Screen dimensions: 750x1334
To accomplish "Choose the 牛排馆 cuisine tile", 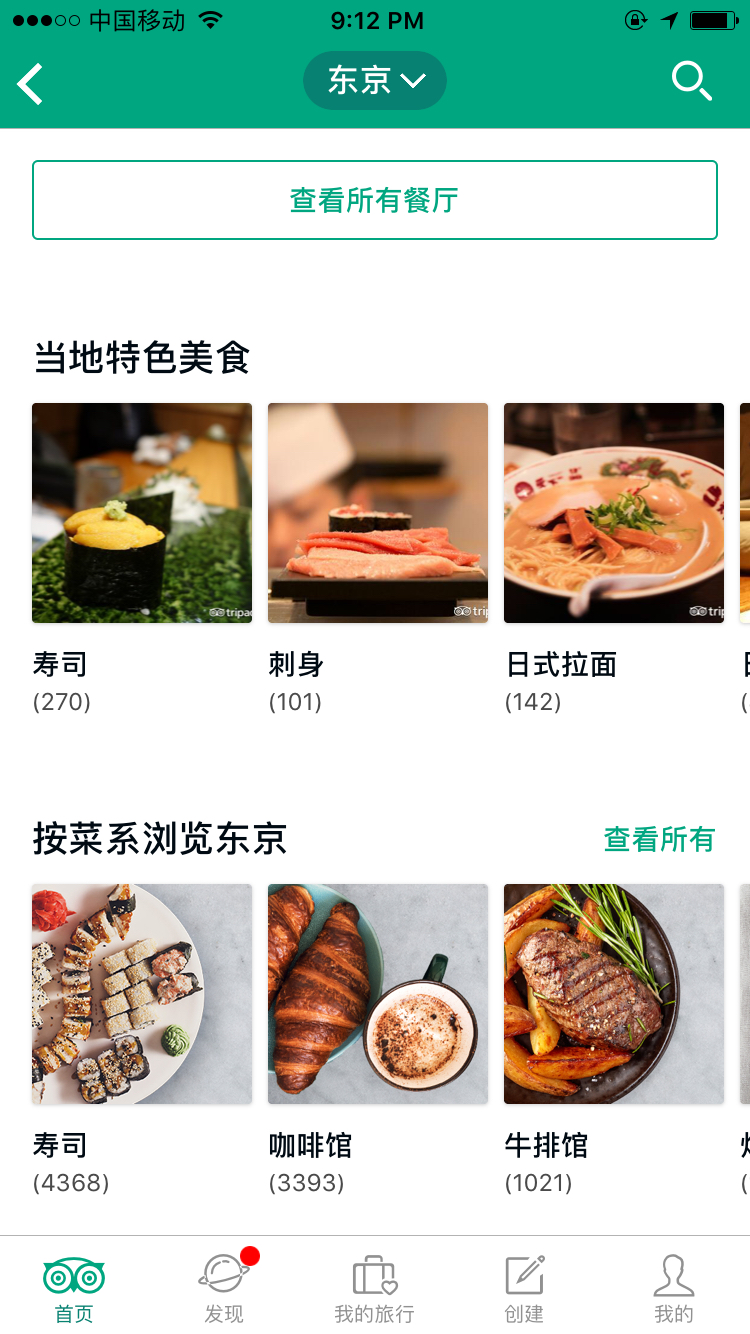I will 614,994.
